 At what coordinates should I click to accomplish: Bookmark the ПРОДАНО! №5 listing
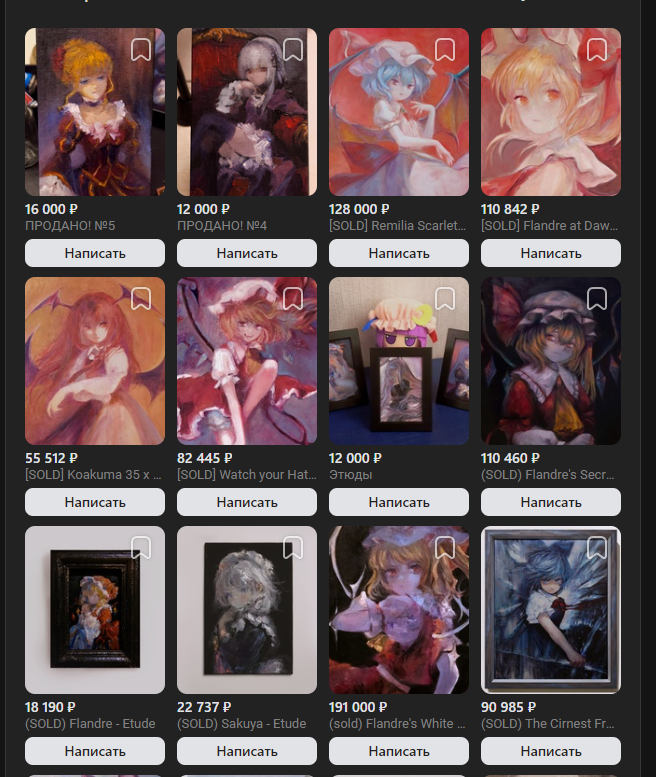point(141,50)
